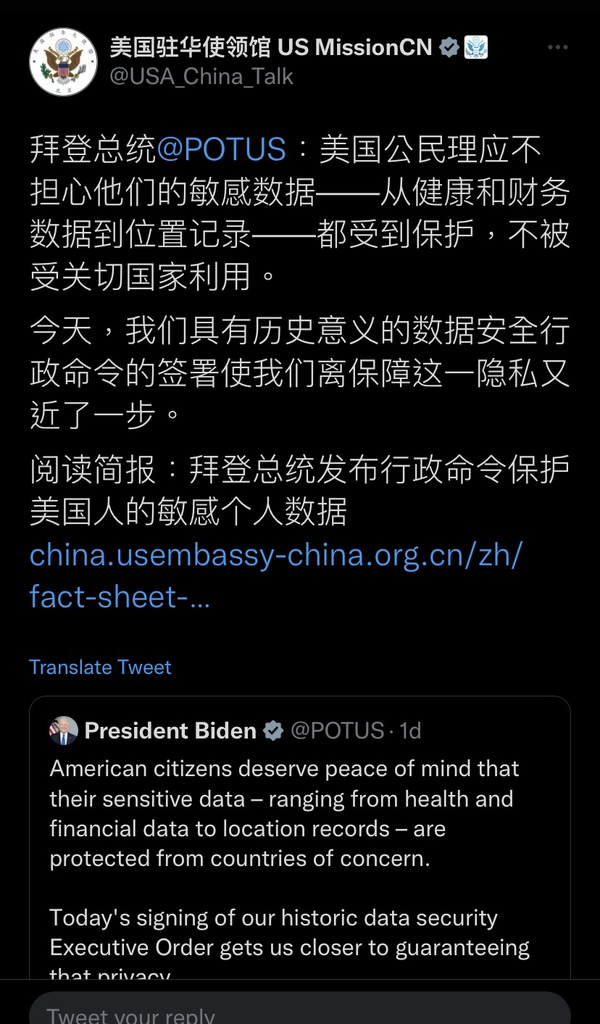Open the @POTUS mention in tweet
The height and width of the screenshot is (1024, 600).
coord(221,150)
